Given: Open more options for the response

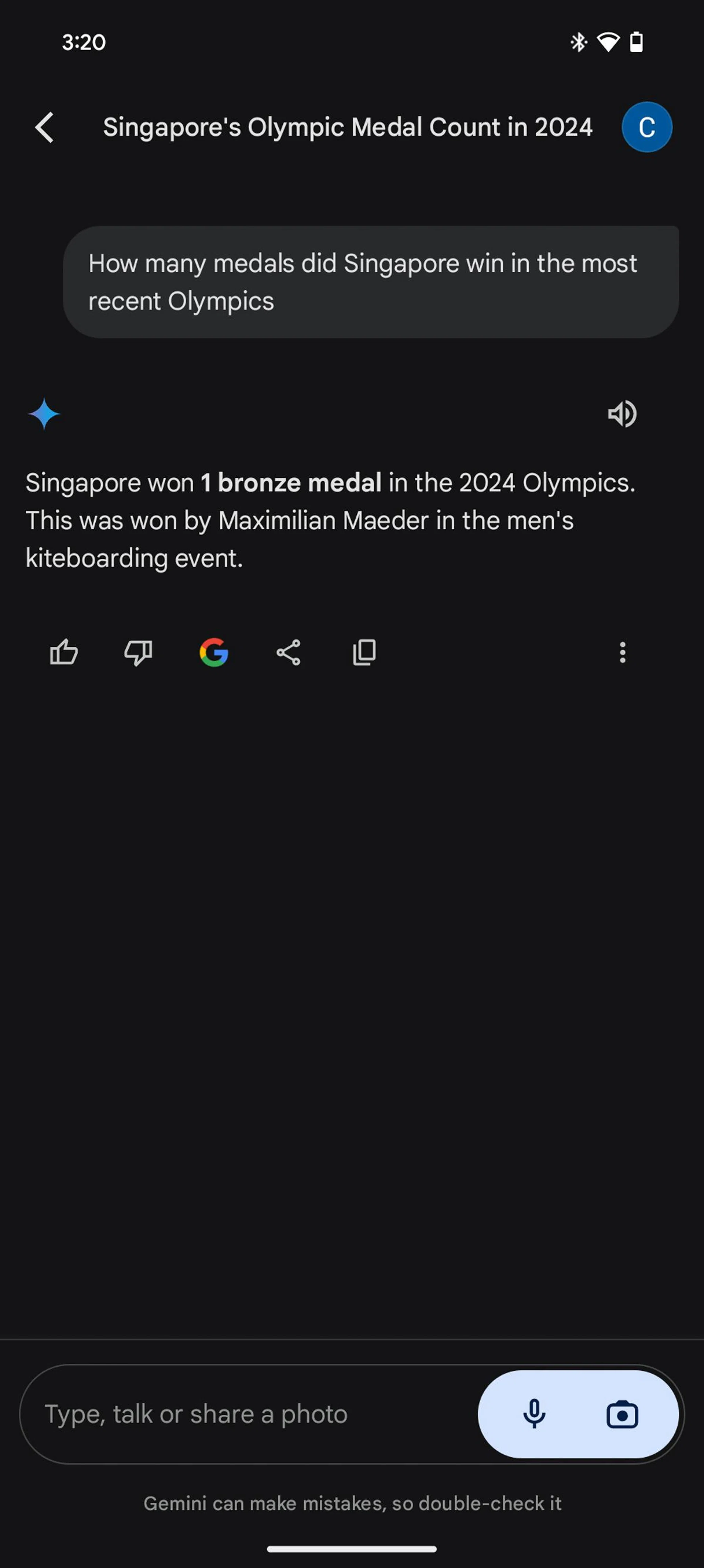Looking at the screenshot, I should click(622, 653).
